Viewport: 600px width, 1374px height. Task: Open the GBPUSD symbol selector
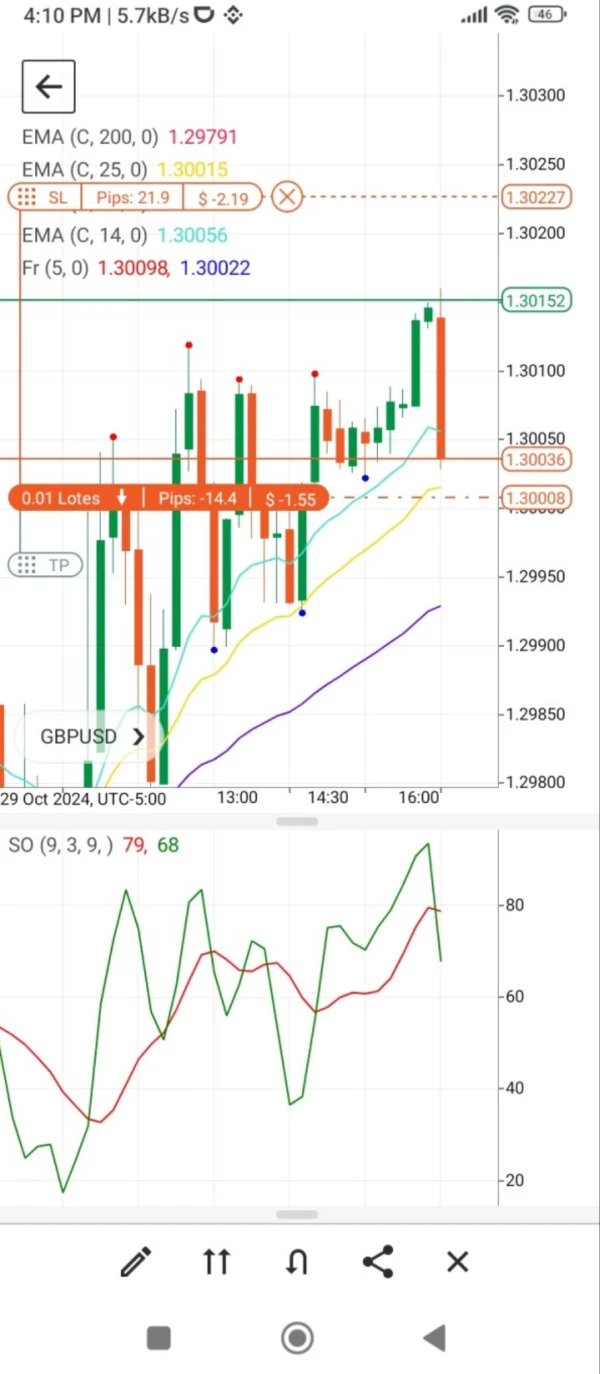point(91,737)
